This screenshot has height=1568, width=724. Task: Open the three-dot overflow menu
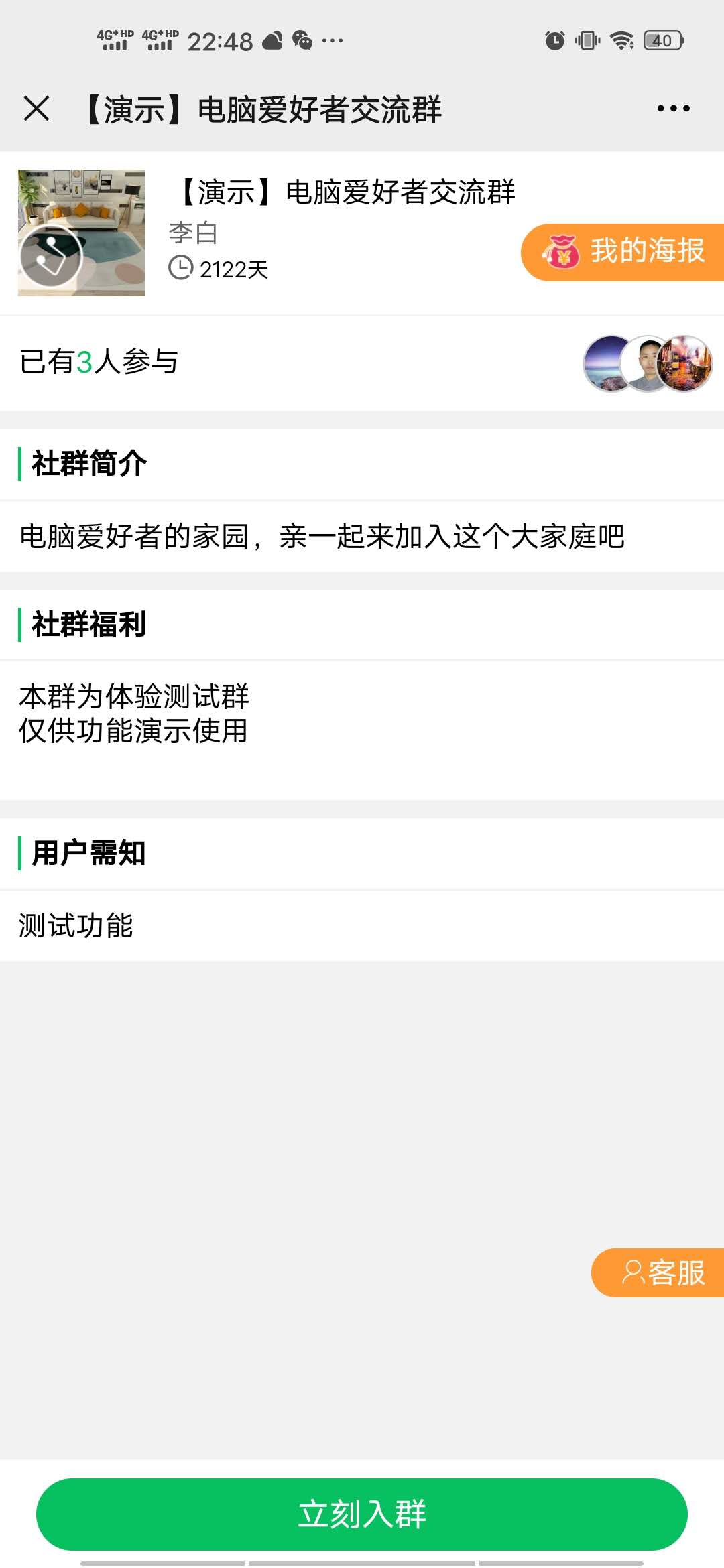point(673,109)
